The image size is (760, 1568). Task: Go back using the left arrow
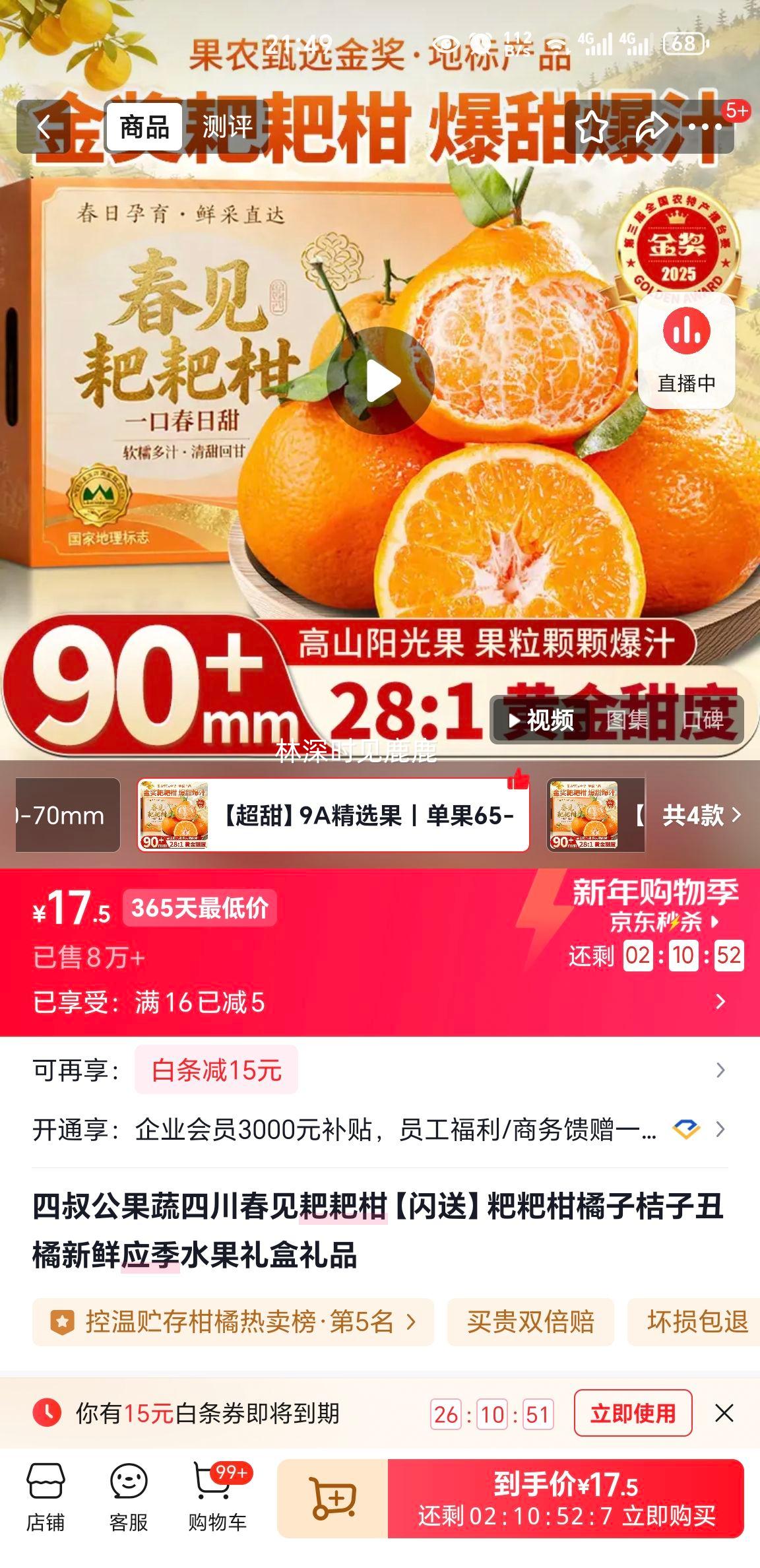click(45, 129)
